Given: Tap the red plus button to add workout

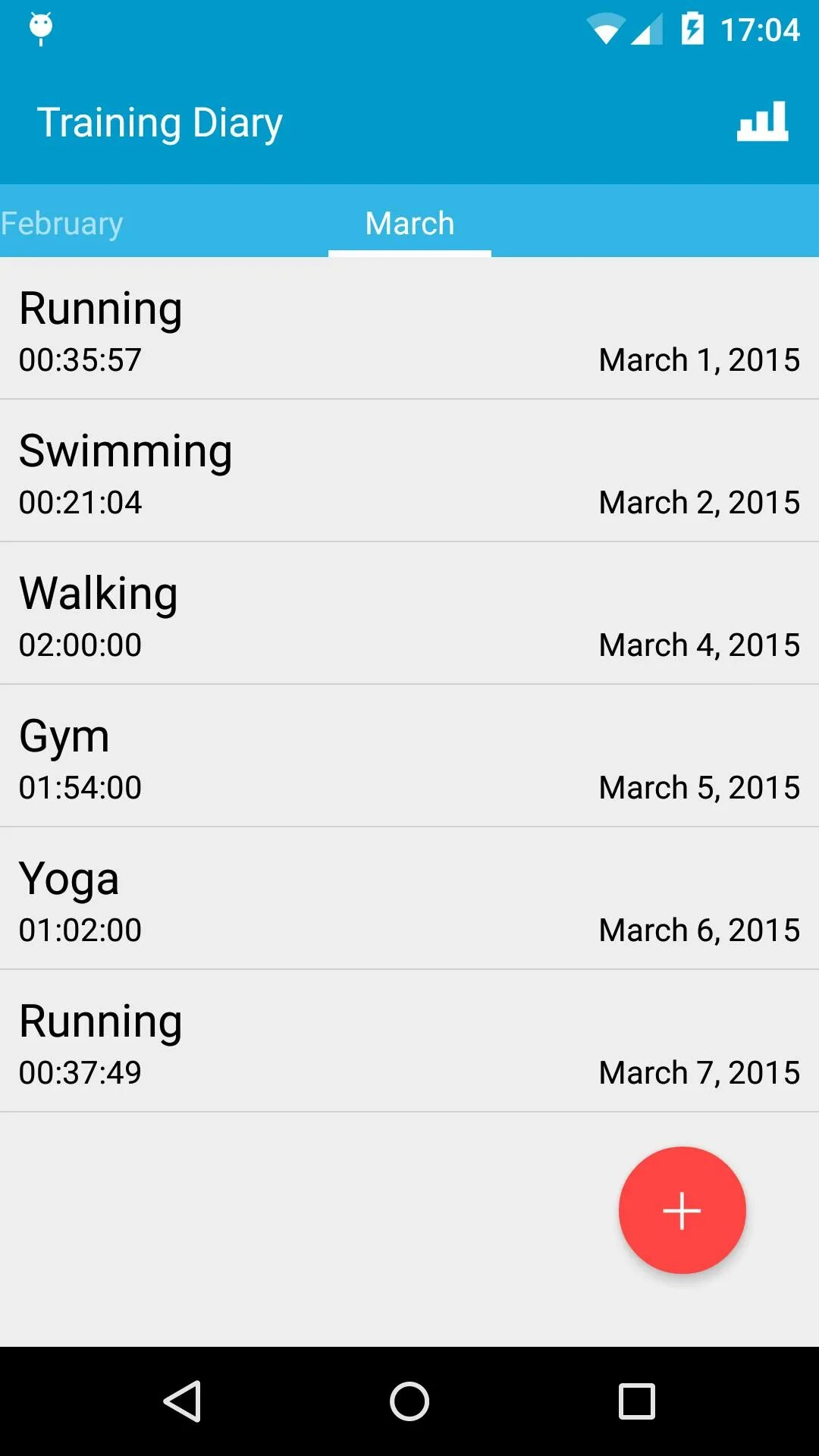Looking at the screenshot, I should point(682,1210).
